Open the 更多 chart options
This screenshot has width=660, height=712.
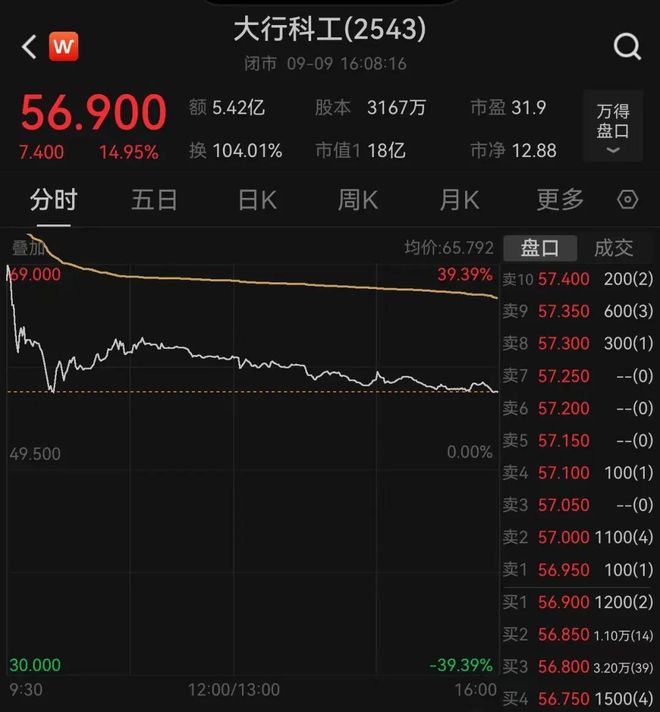(560, 200)
